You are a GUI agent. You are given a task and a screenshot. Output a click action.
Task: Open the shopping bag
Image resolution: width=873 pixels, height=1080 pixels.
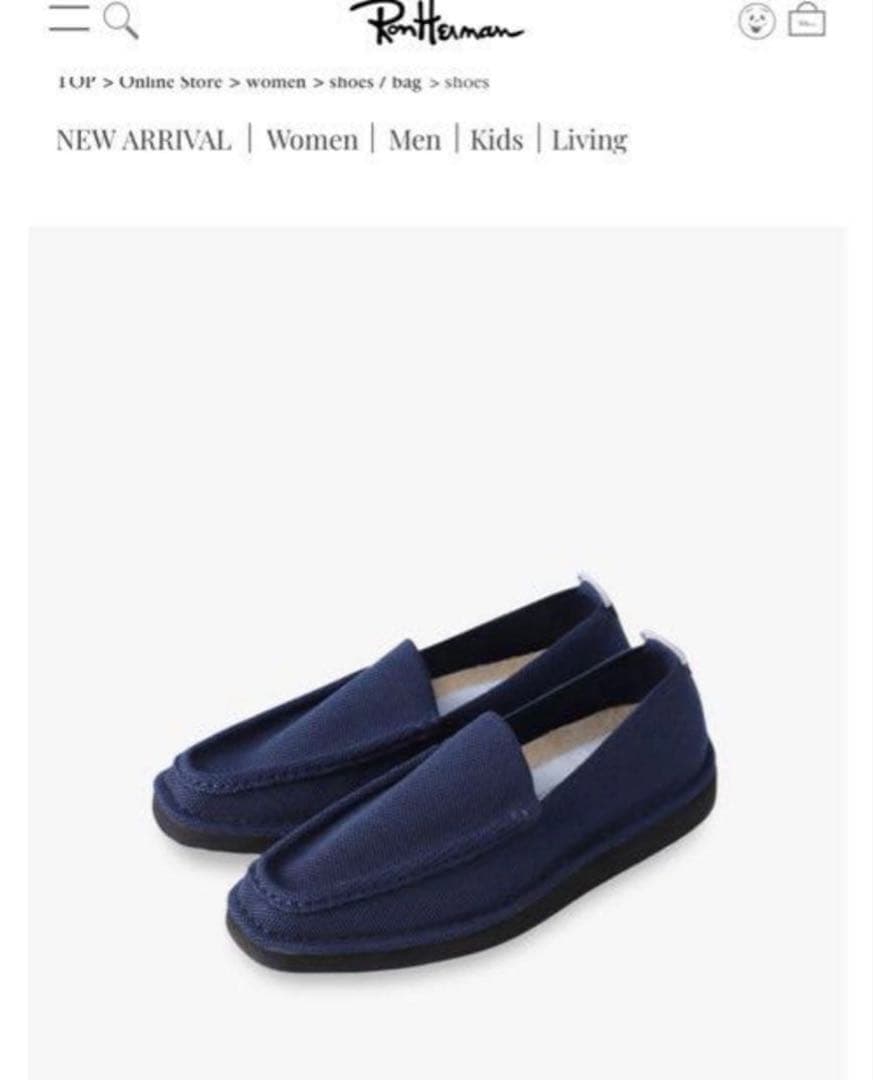806,20
